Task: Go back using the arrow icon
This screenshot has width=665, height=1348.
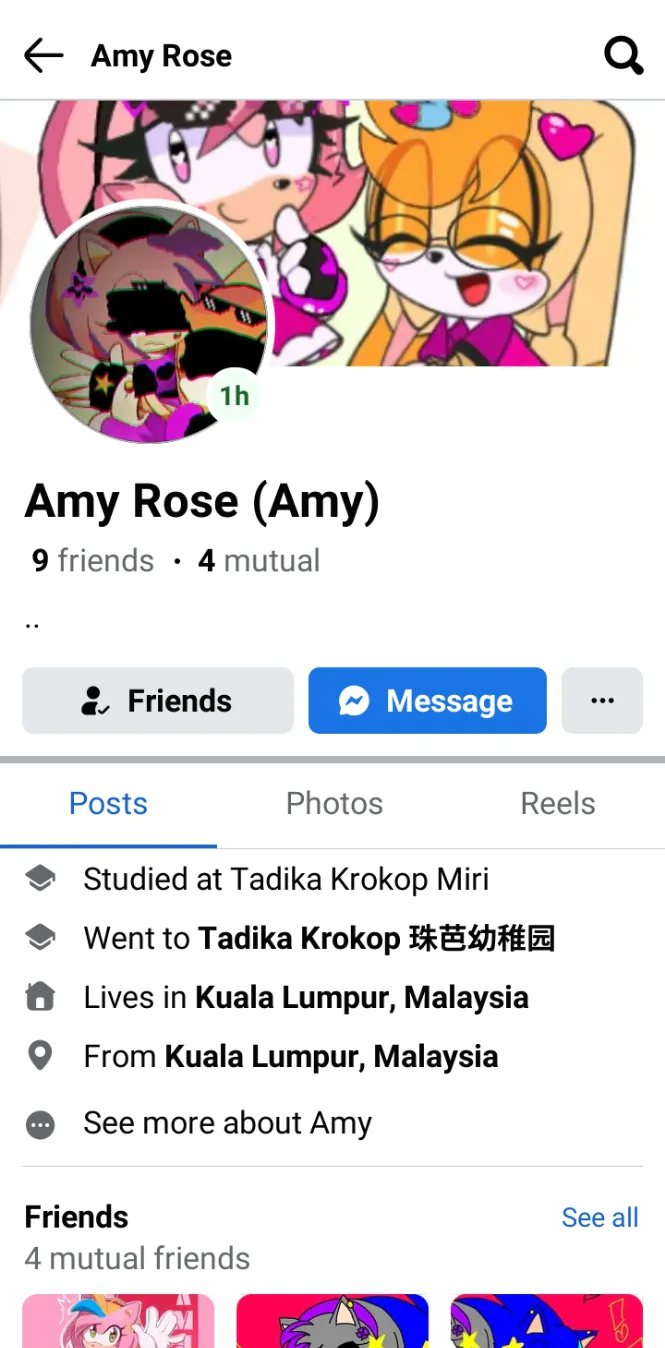Action: click(x=43, y=56)
